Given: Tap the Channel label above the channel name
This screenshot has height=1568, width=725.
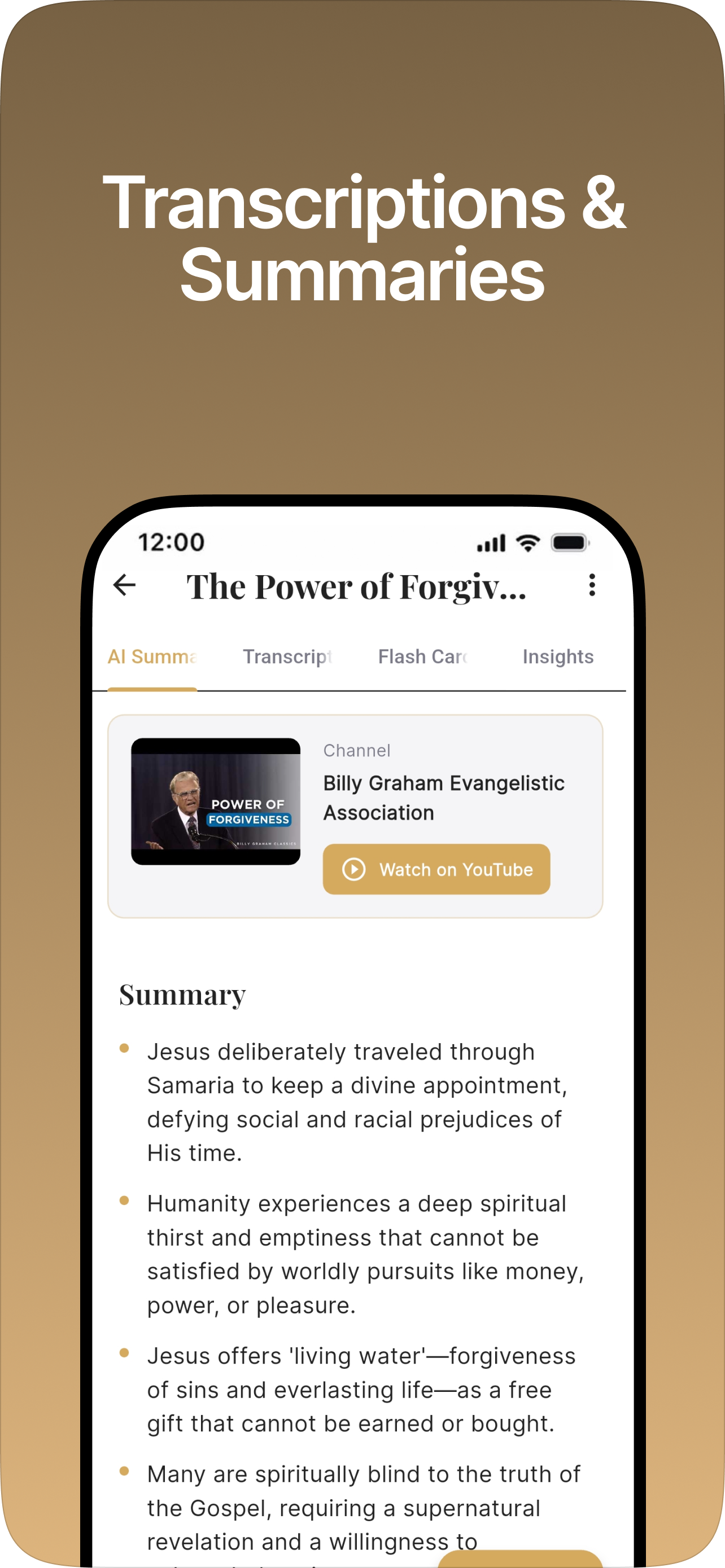Looking at the screenshot, I should 356,751.
